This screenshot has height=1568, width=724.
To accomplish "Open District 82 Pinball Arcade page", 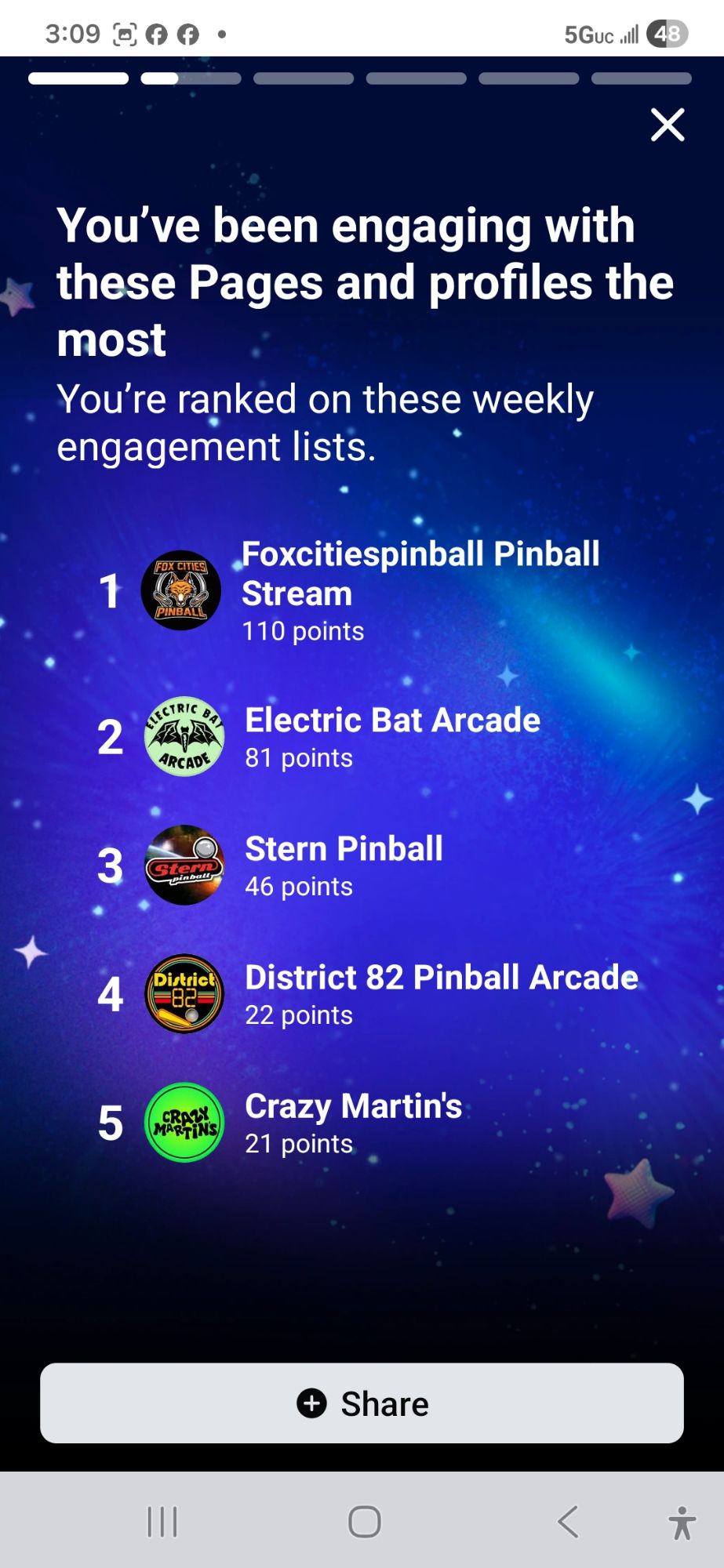I will point(441,978).
